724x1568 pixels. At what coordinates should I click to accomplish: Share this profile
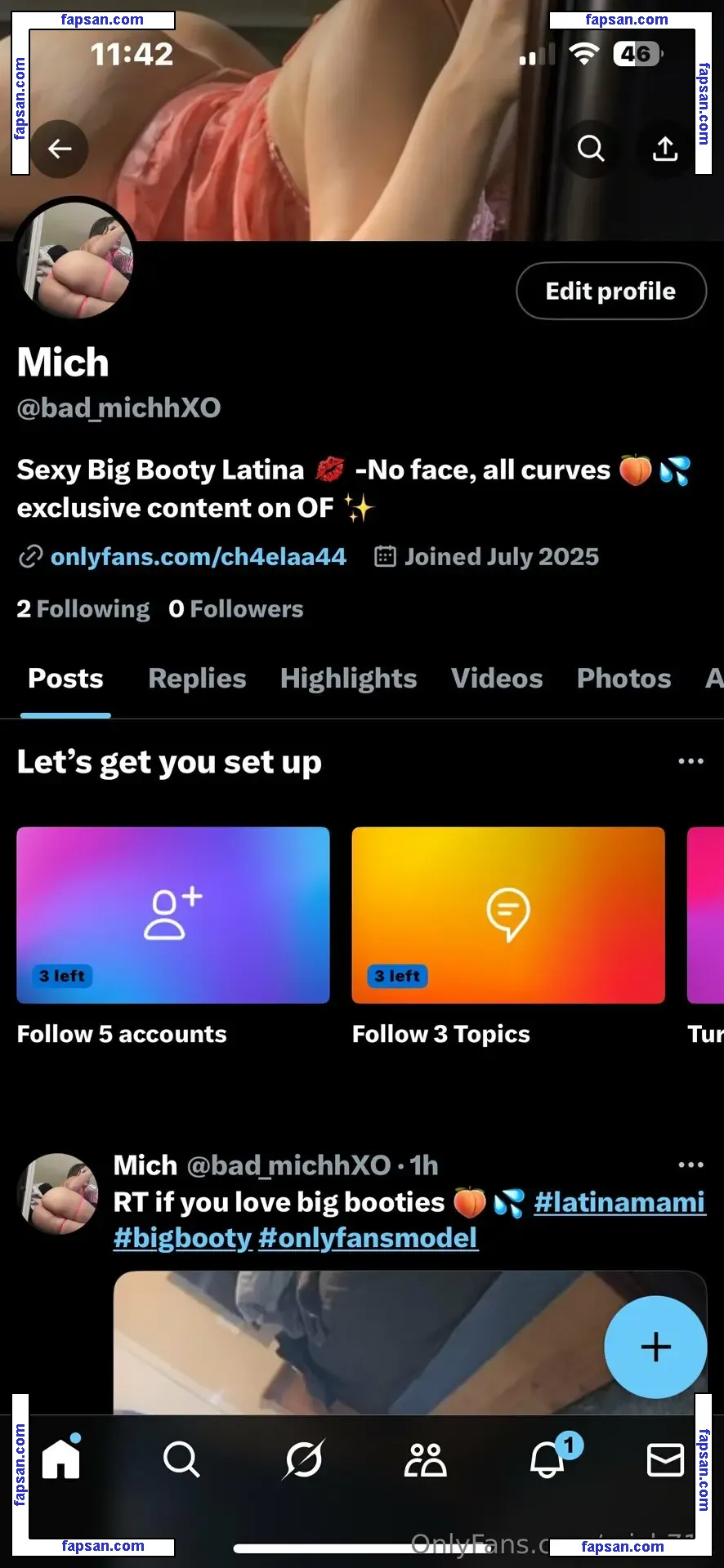665,149
